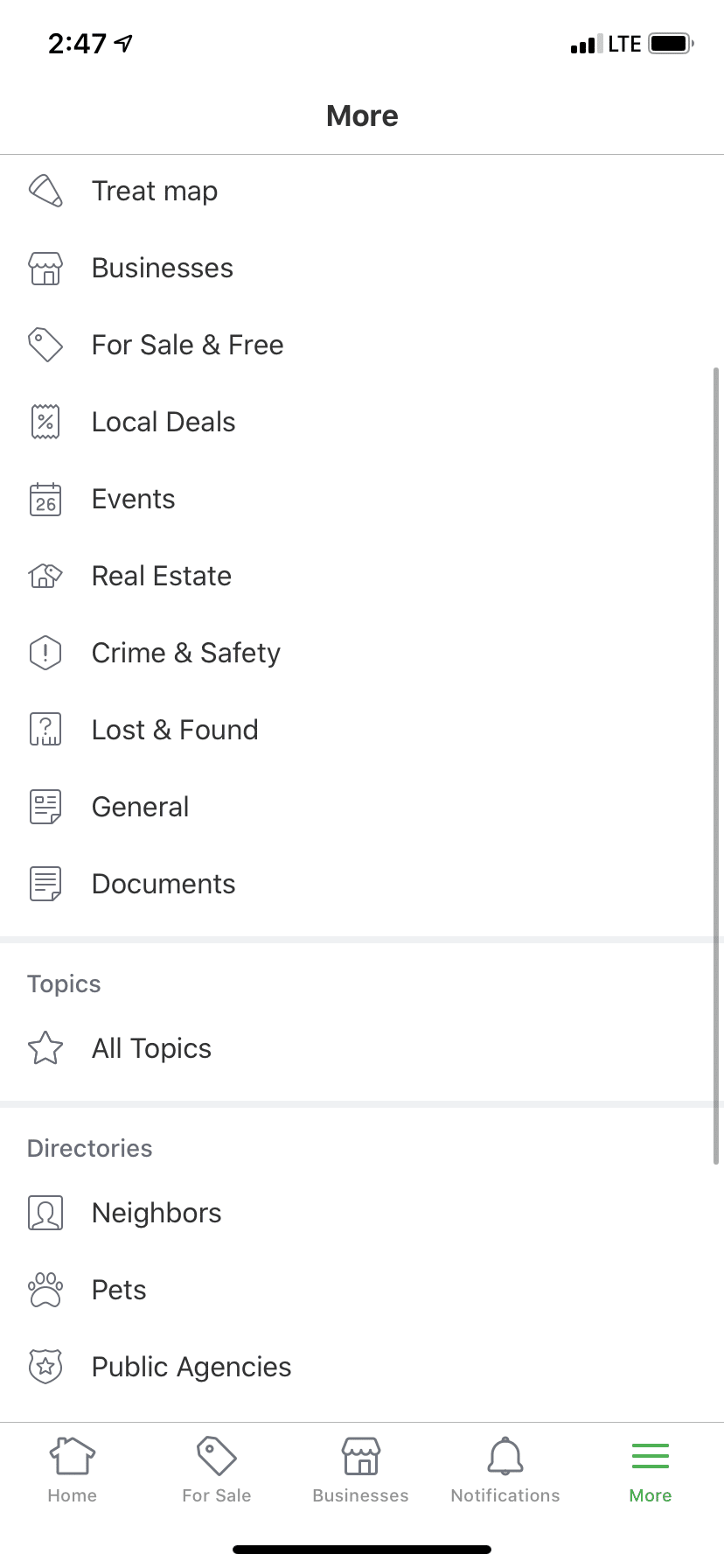Open Treat map
This screenshot has height=1568, width=724.
[362, 191]
